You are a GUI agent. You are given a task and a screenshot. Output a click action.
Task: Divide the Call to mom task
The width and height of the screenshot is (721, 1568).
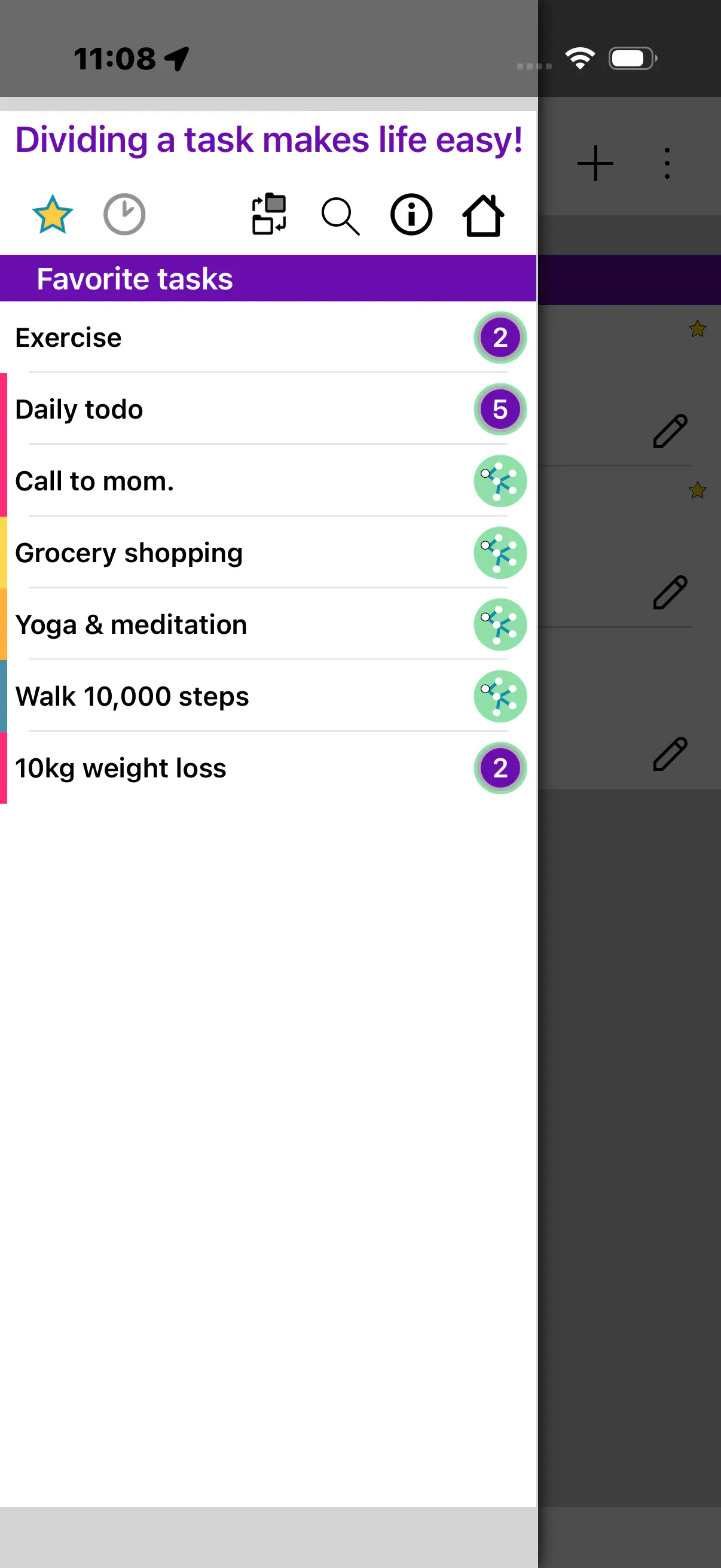[500, 481]
